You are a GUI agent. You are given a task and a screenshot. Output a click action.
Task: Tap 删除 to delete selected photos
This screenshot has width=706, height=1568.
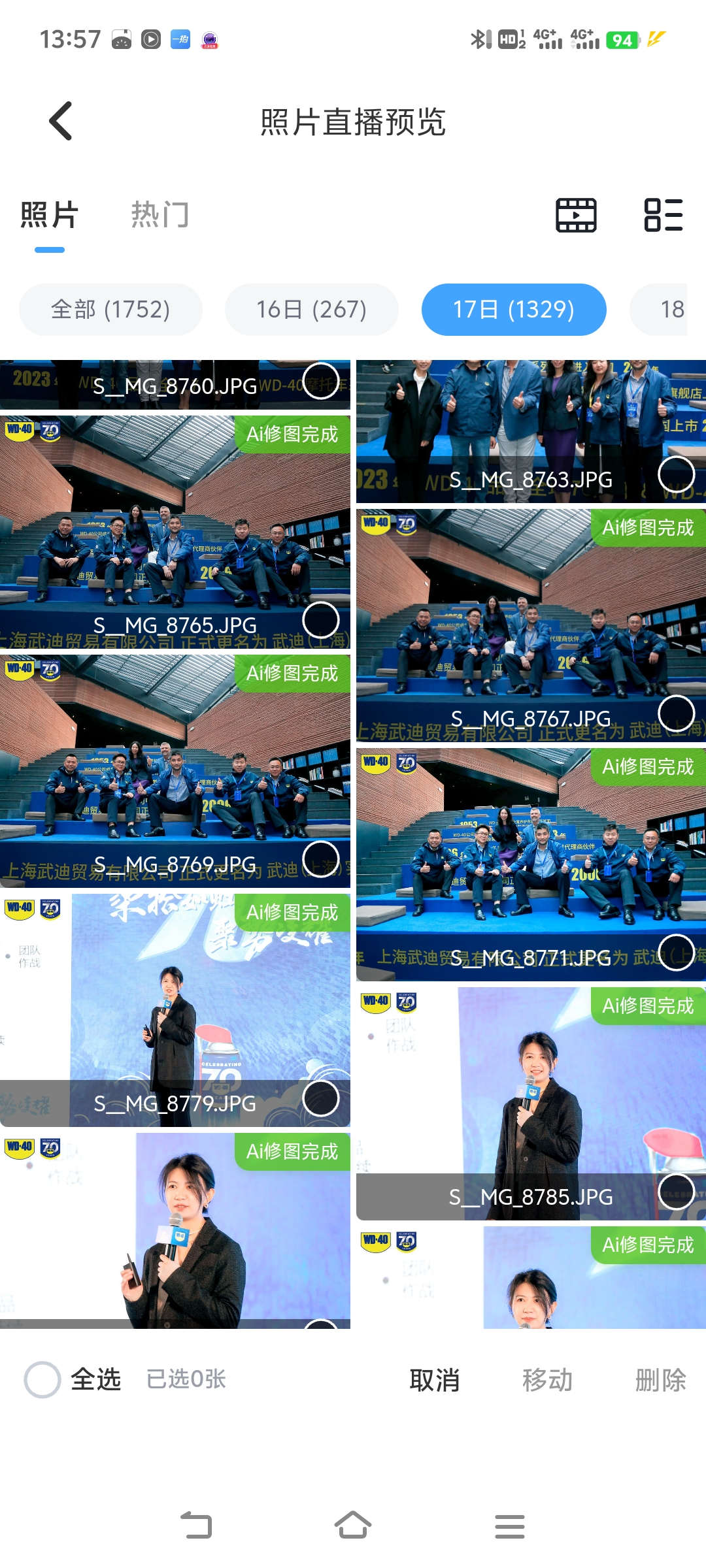pyautogui.click(x=660, y=1380)
